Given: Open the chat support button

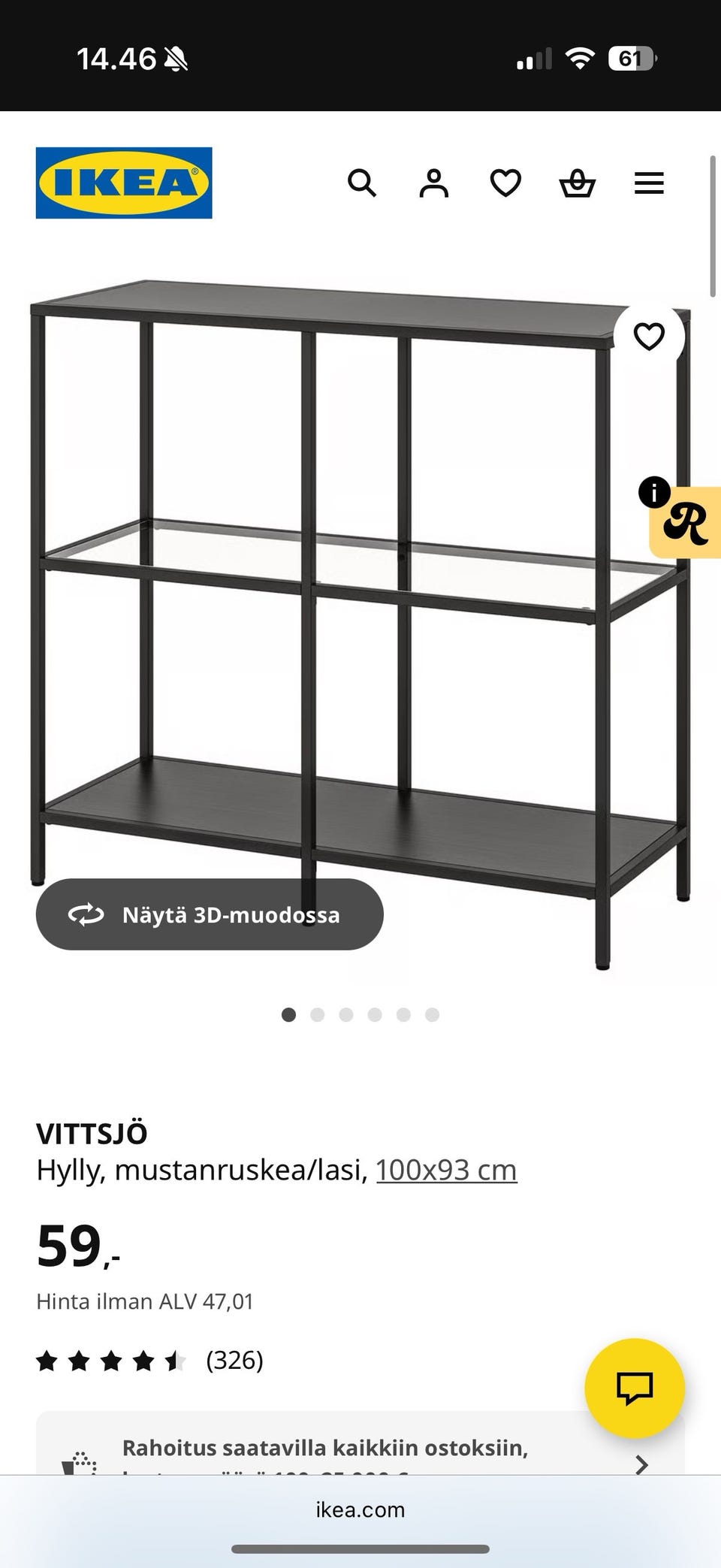Looking at the screenshot, I should (x=635, y=1388).
